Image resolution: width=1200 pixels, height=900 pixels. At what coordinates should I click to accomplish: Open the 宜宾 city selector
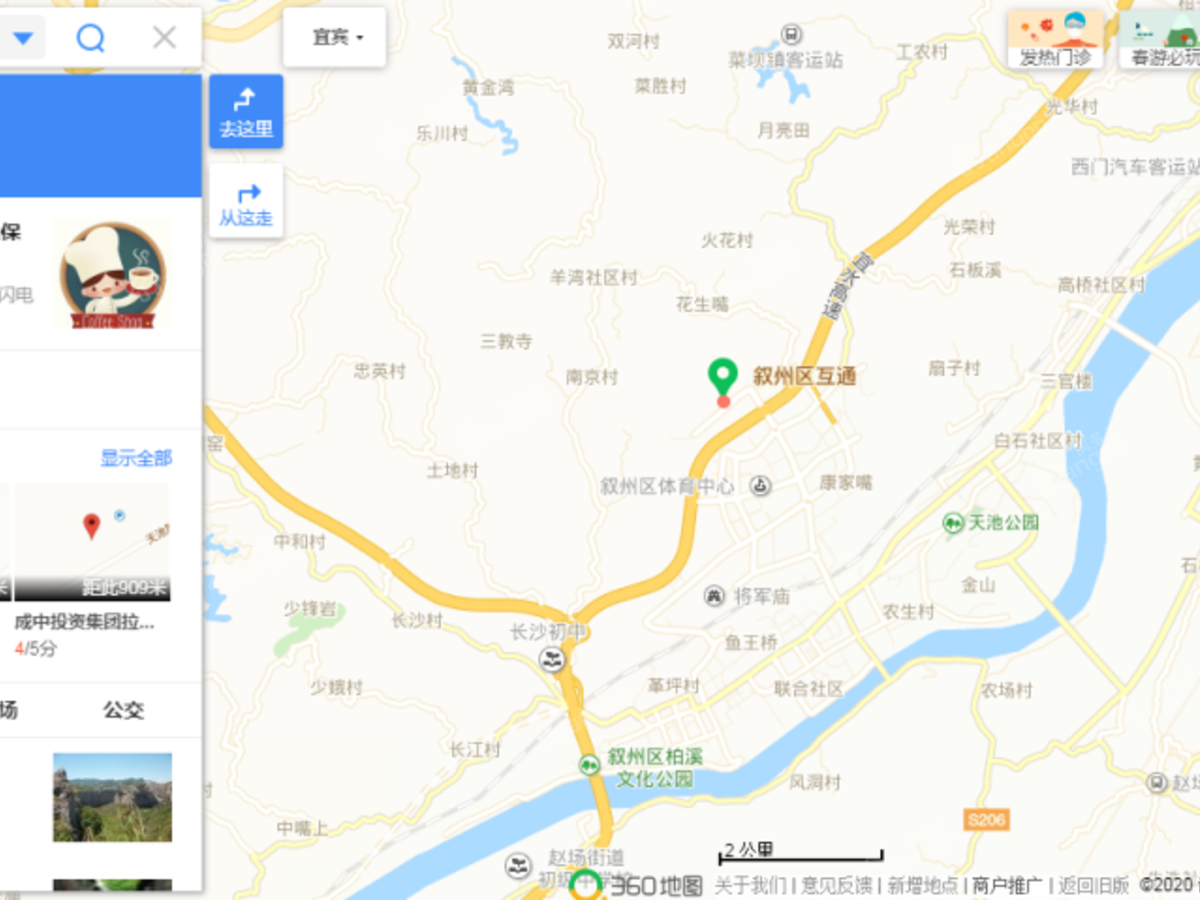point(335,38)
